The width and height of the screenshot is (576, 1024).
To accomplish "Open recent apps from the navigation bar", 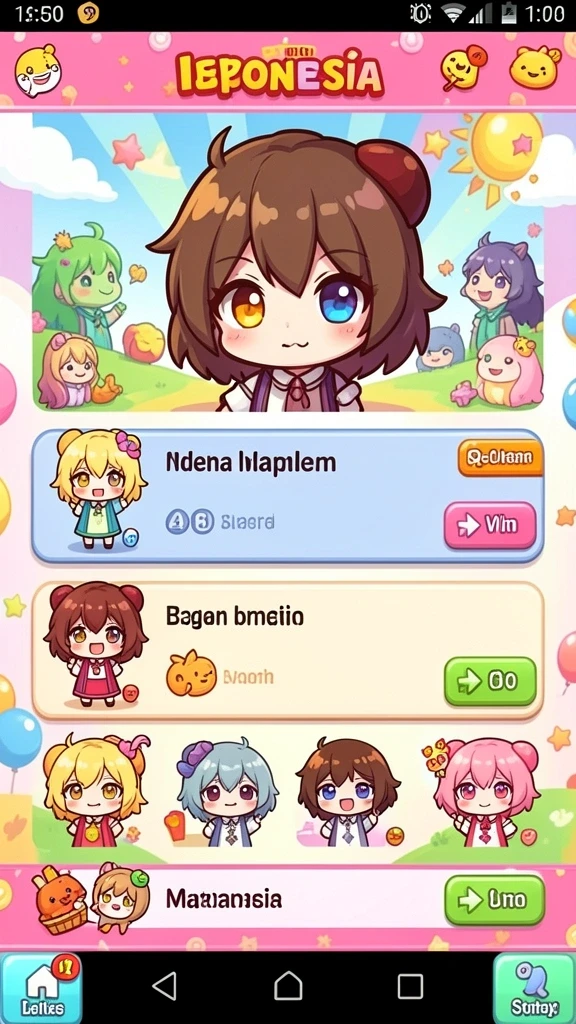I will pos(410,985).
